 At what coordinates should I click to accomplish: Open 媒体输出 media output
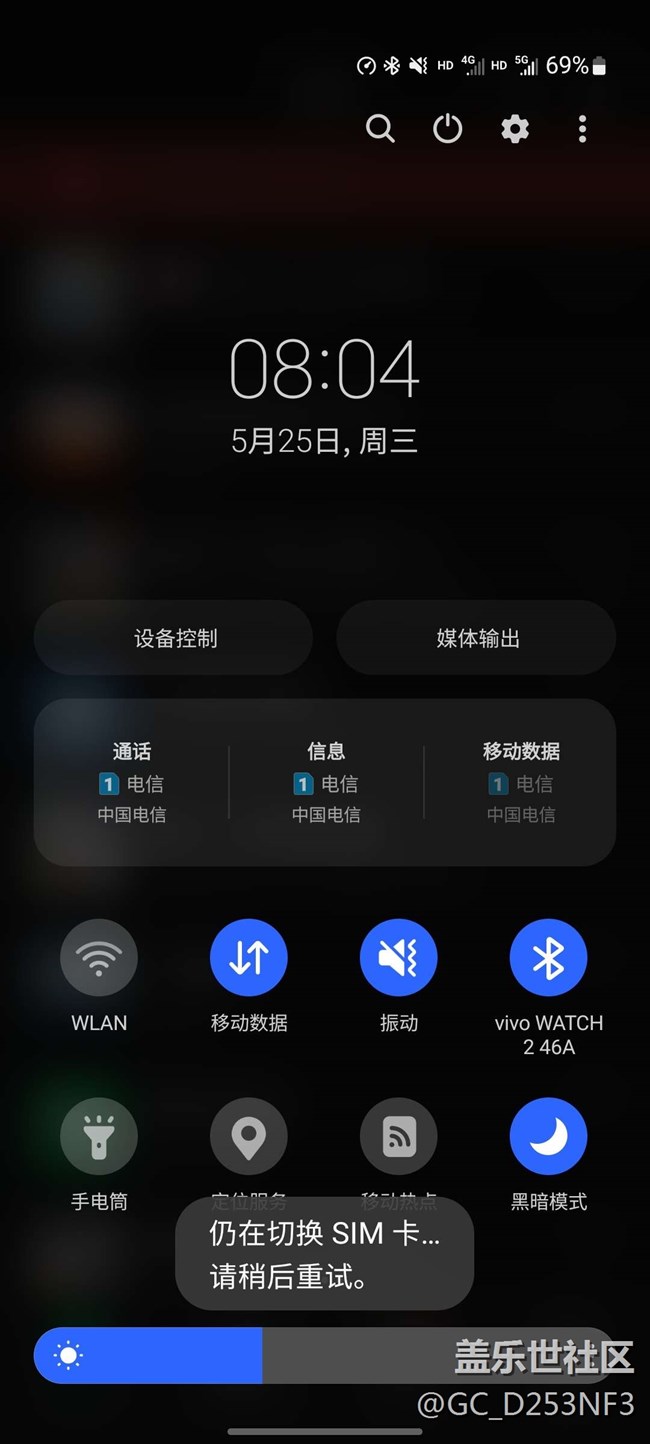click(477, 638)
